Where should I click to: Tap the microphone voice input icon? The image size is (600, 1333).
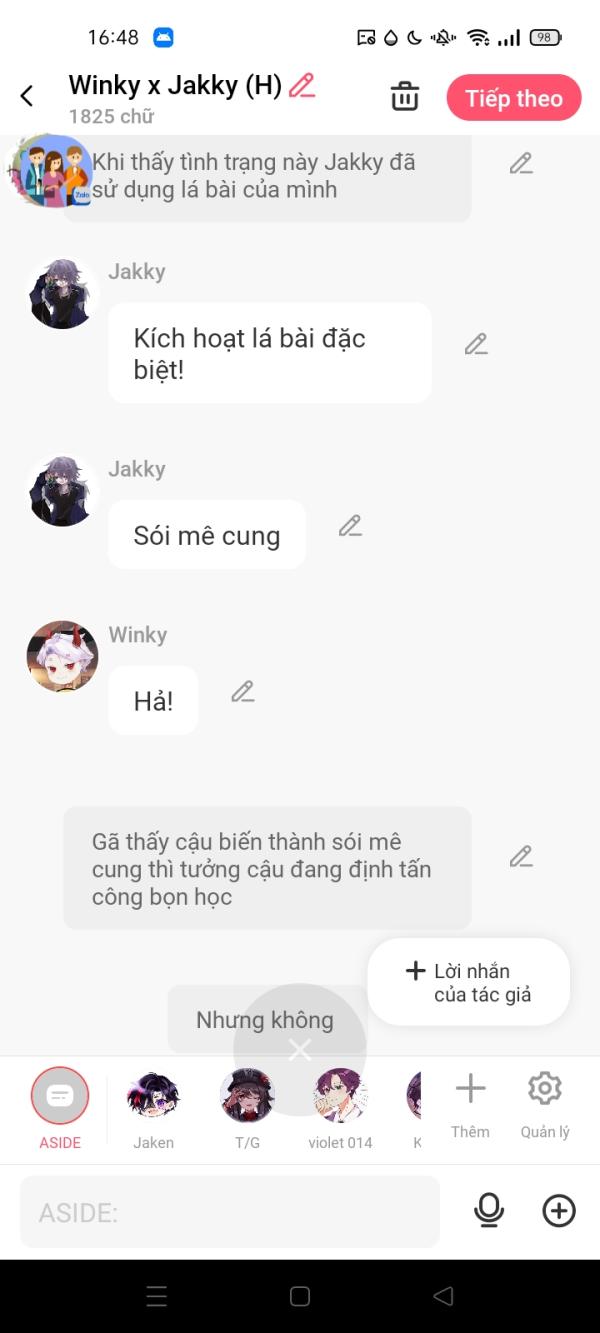pos(489,1211)
